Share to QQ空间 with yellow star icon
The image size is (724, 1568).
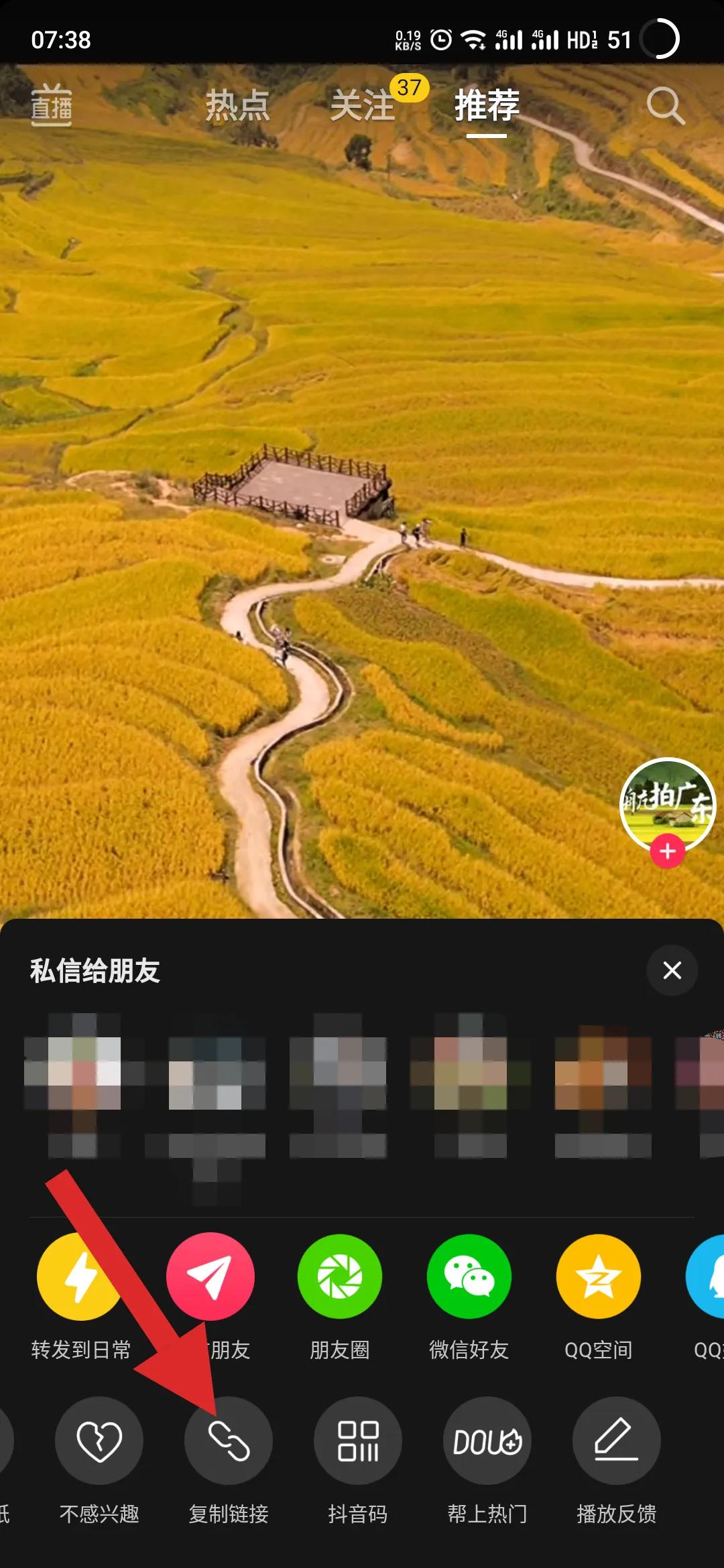click(599, 1277)
